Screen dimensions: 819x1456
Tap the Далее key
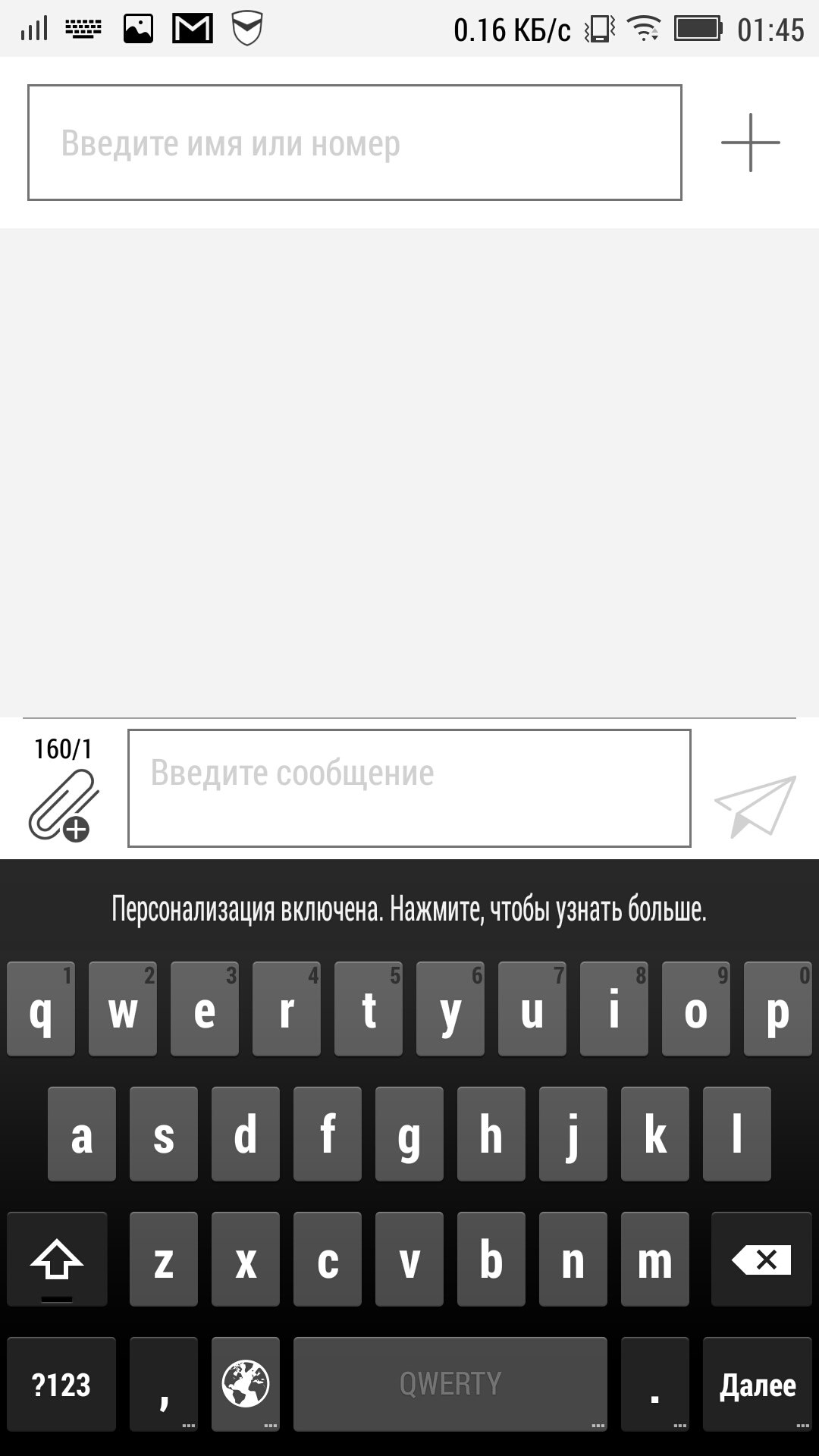(x=758, y=1385)
